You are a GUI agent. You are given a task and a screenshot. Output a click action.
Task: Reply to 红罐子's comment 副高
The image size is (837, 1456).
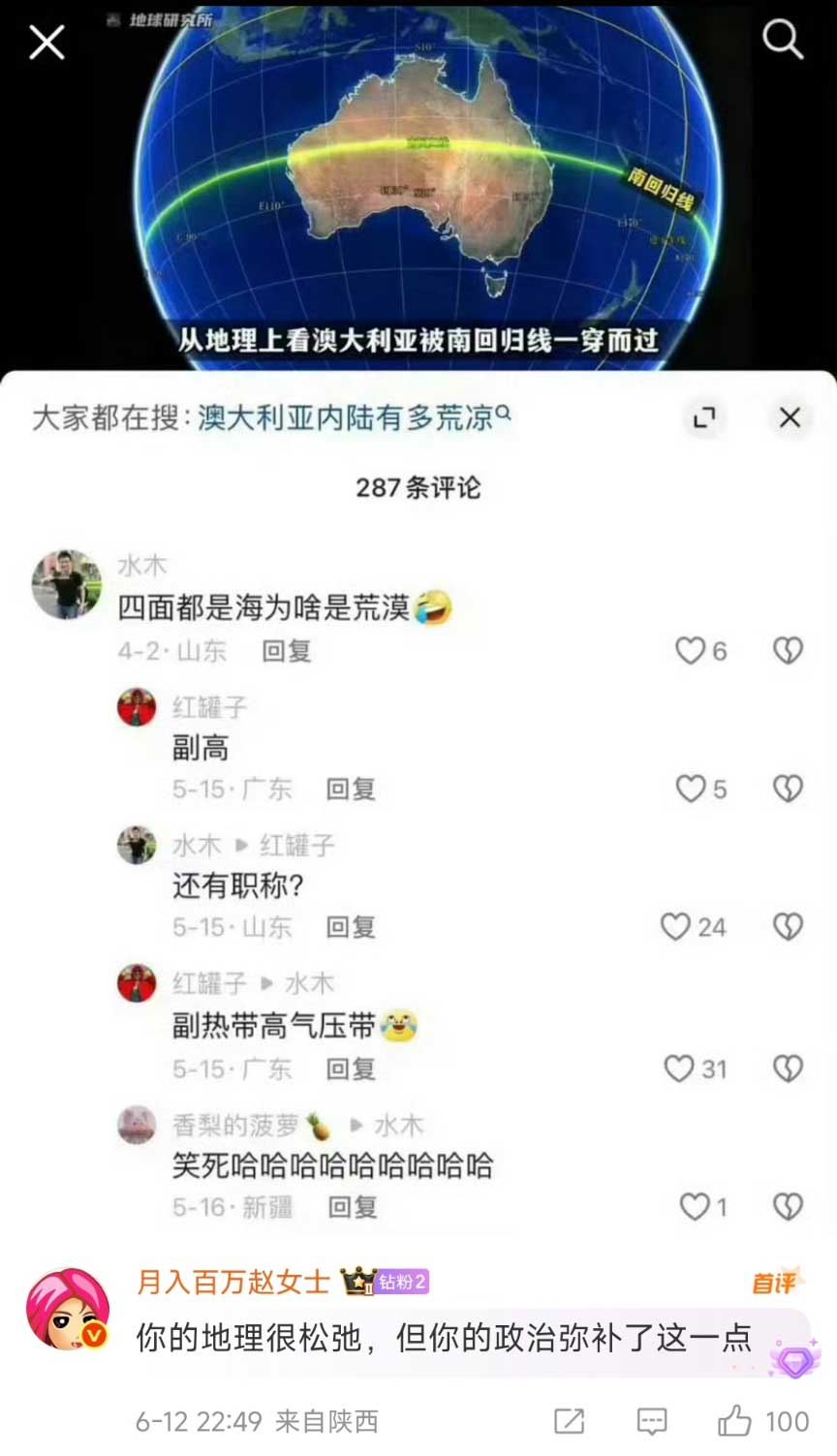coord(350,790)
